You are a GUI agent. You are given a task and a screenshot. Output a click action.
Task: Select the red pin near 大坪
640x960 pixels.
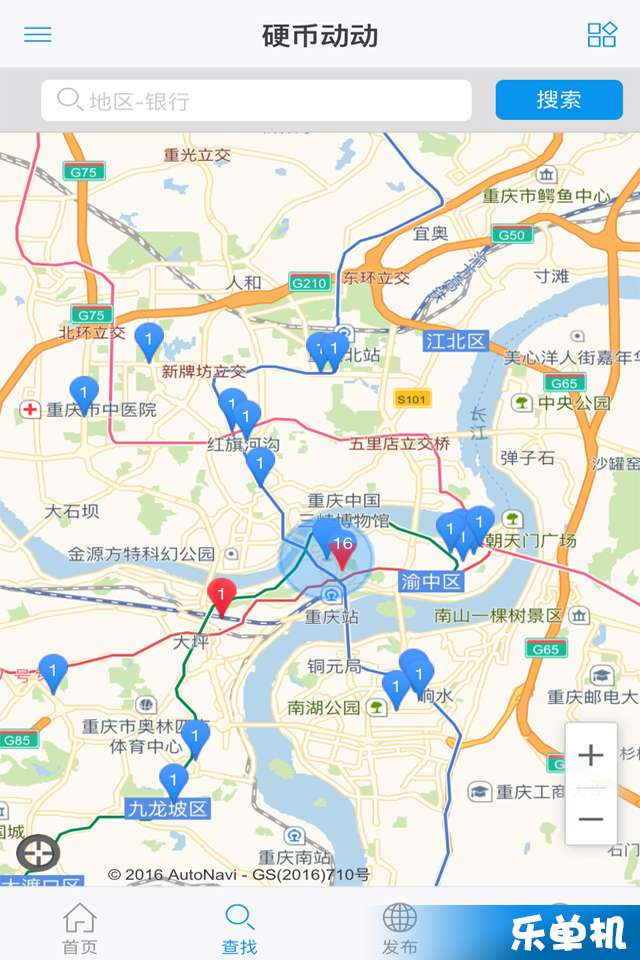coord(221,596)
